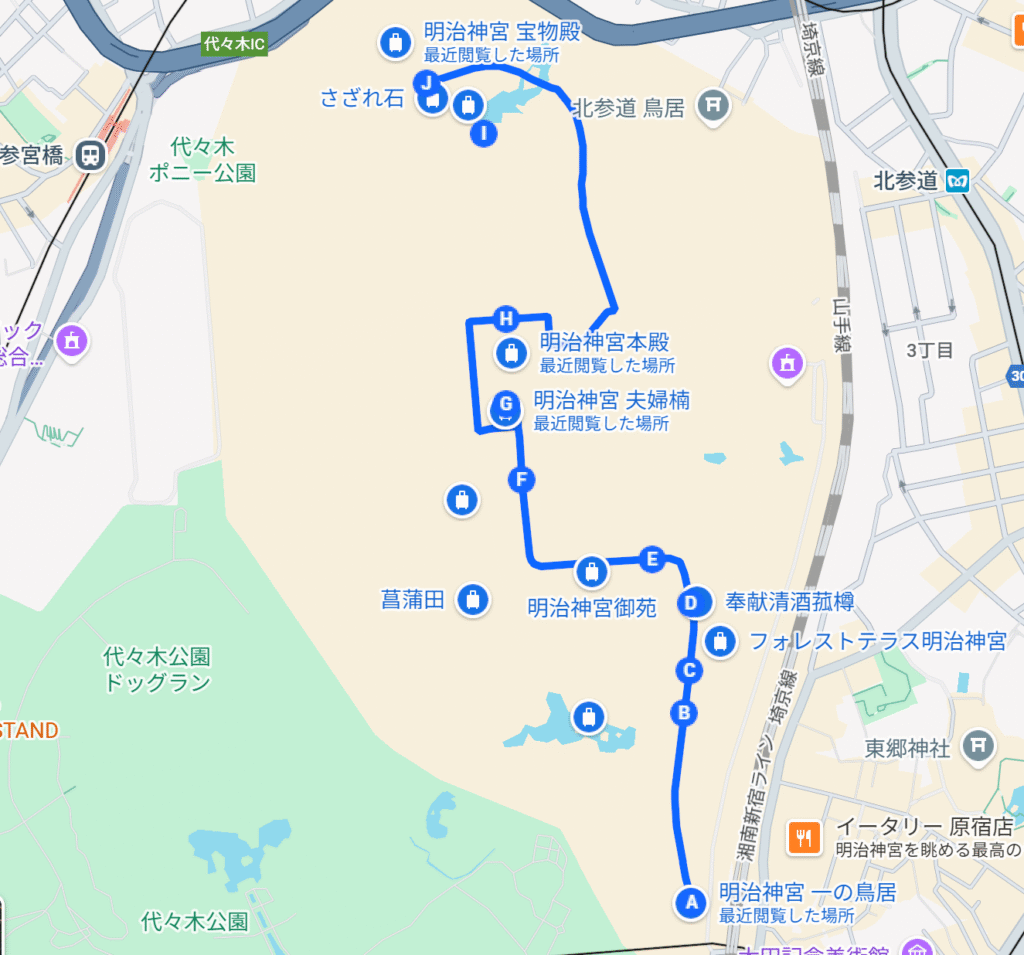View the 北参道 鳥居 shrine gate pin
The image size is (1024, 955).
pos(712,103)
